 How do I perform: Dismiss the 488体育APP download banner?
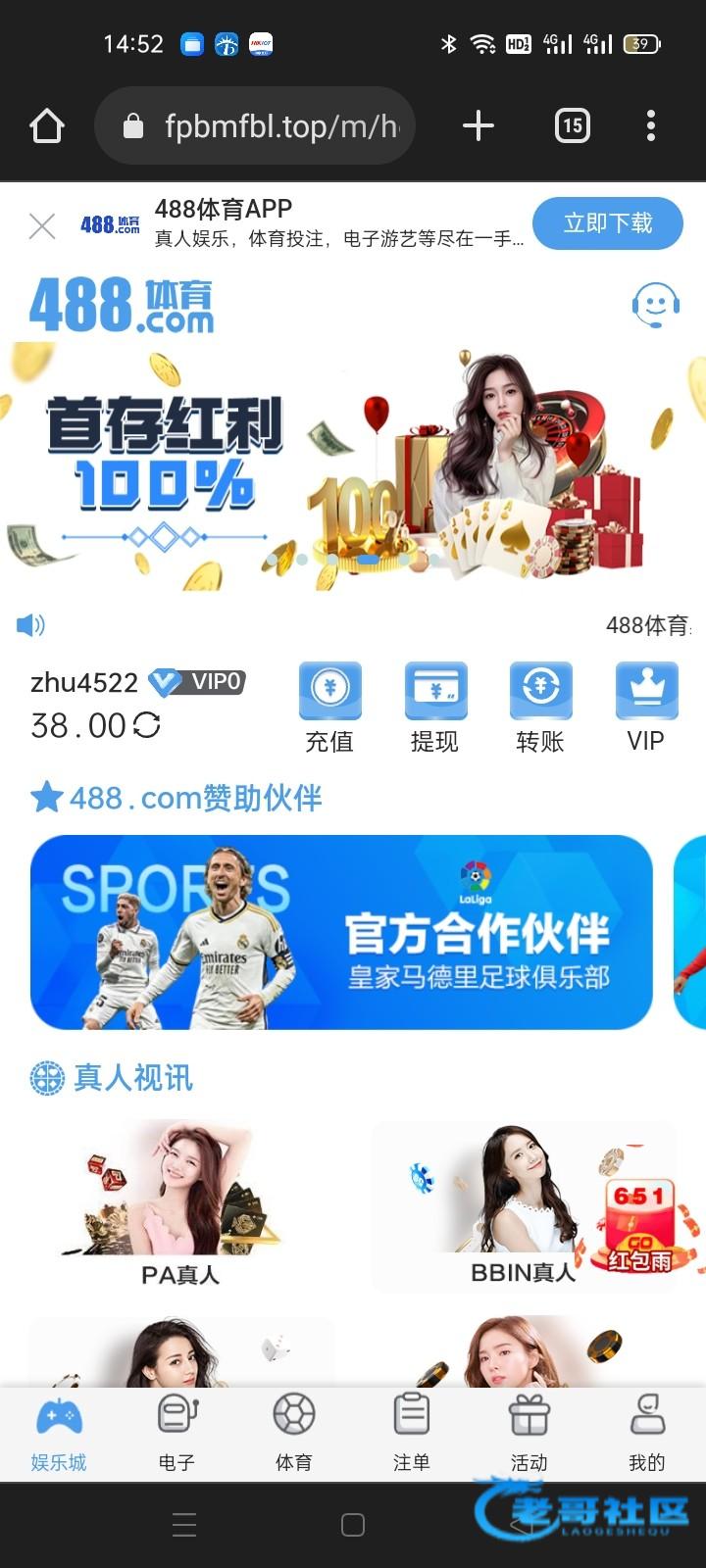(x=42, y=226)
